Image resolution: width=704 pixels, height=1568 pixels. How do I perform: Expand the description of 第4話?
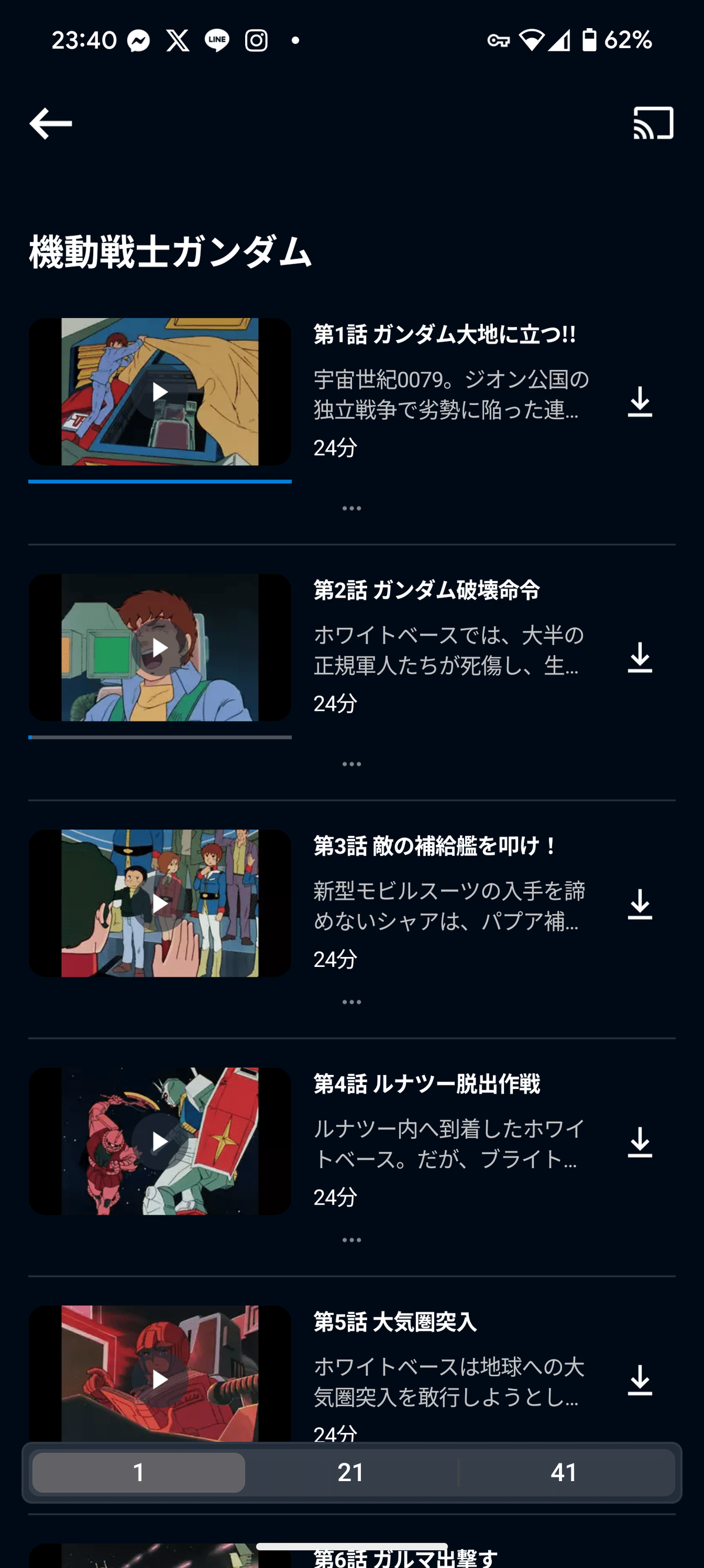[351, 1240]
